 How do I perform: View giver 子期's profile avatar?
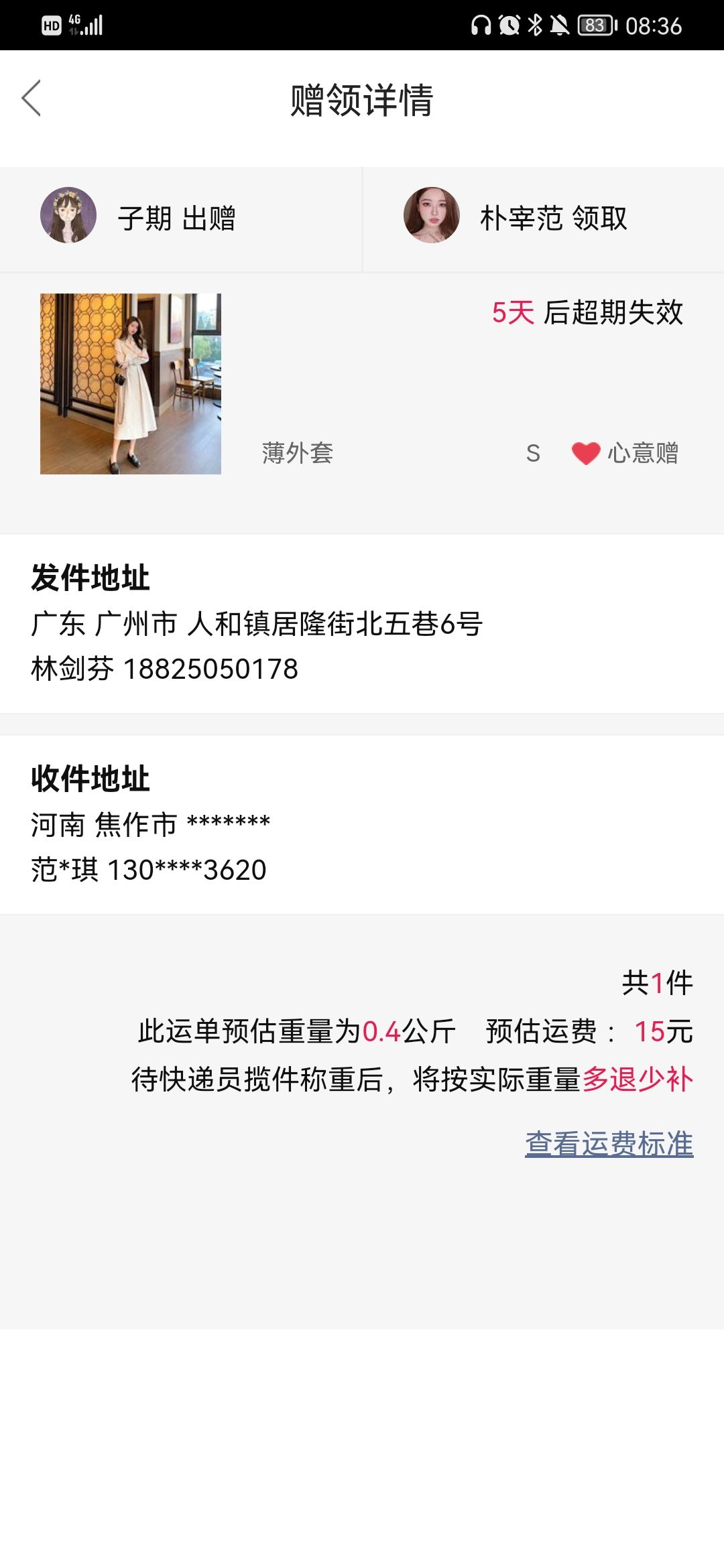68,215
